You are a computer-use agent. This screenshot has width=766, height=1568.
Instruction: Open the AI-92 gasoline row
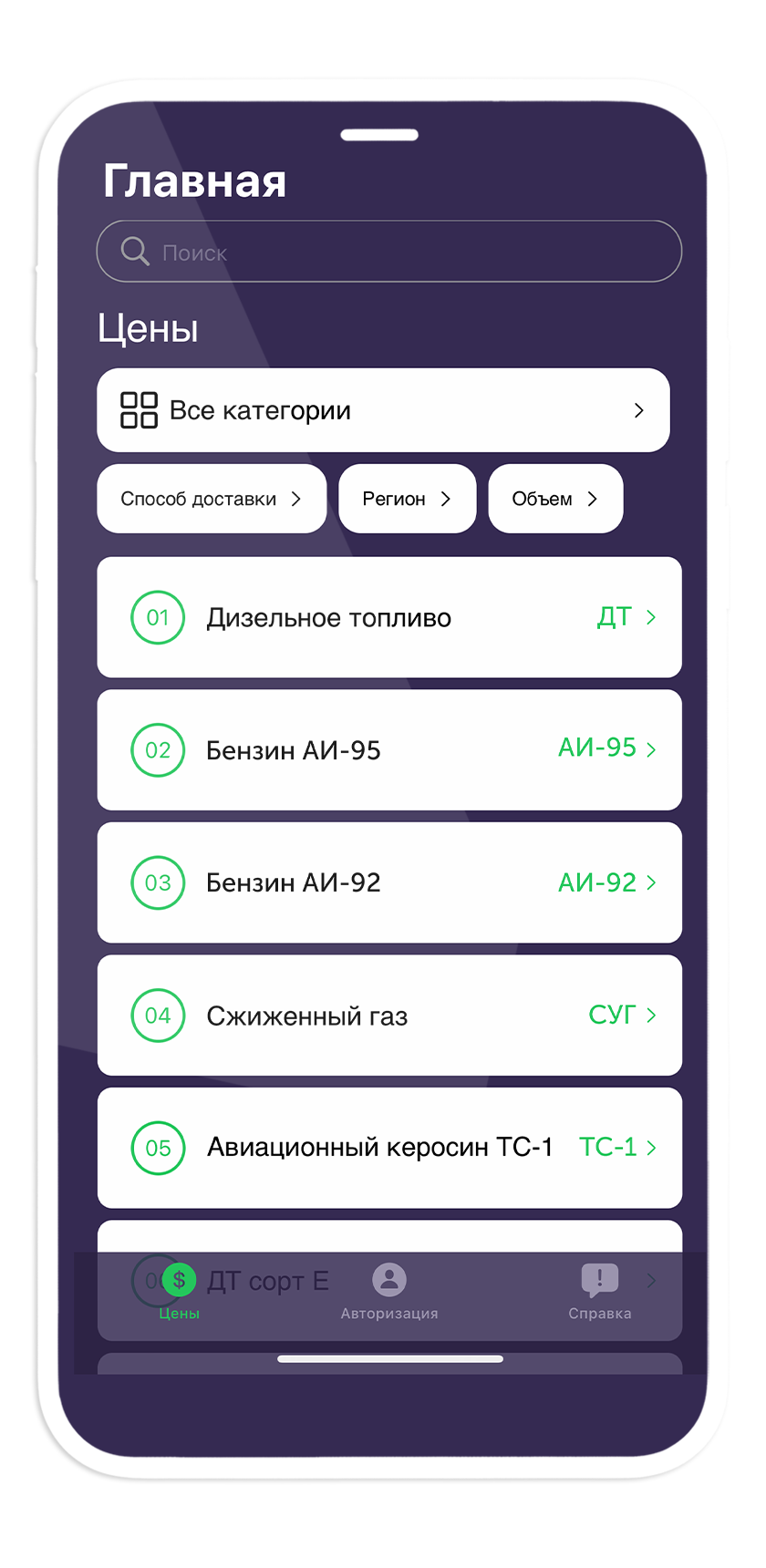click(x=389, y=882)
